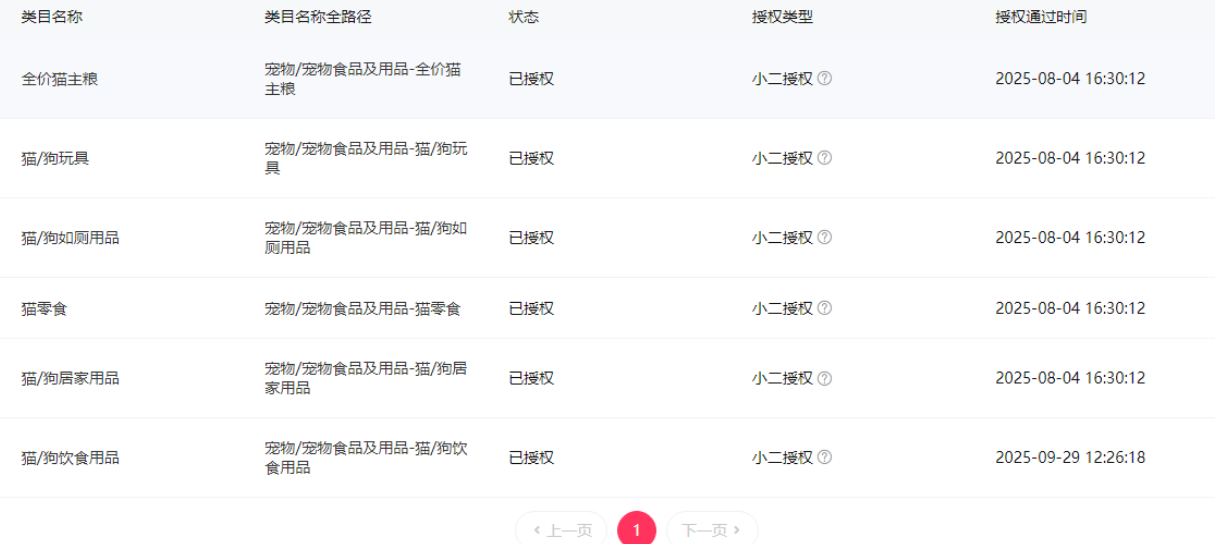Open help icon beside 小二授权 for 全价猫主粮
1215x544 pixels.
tap(824, 78)
